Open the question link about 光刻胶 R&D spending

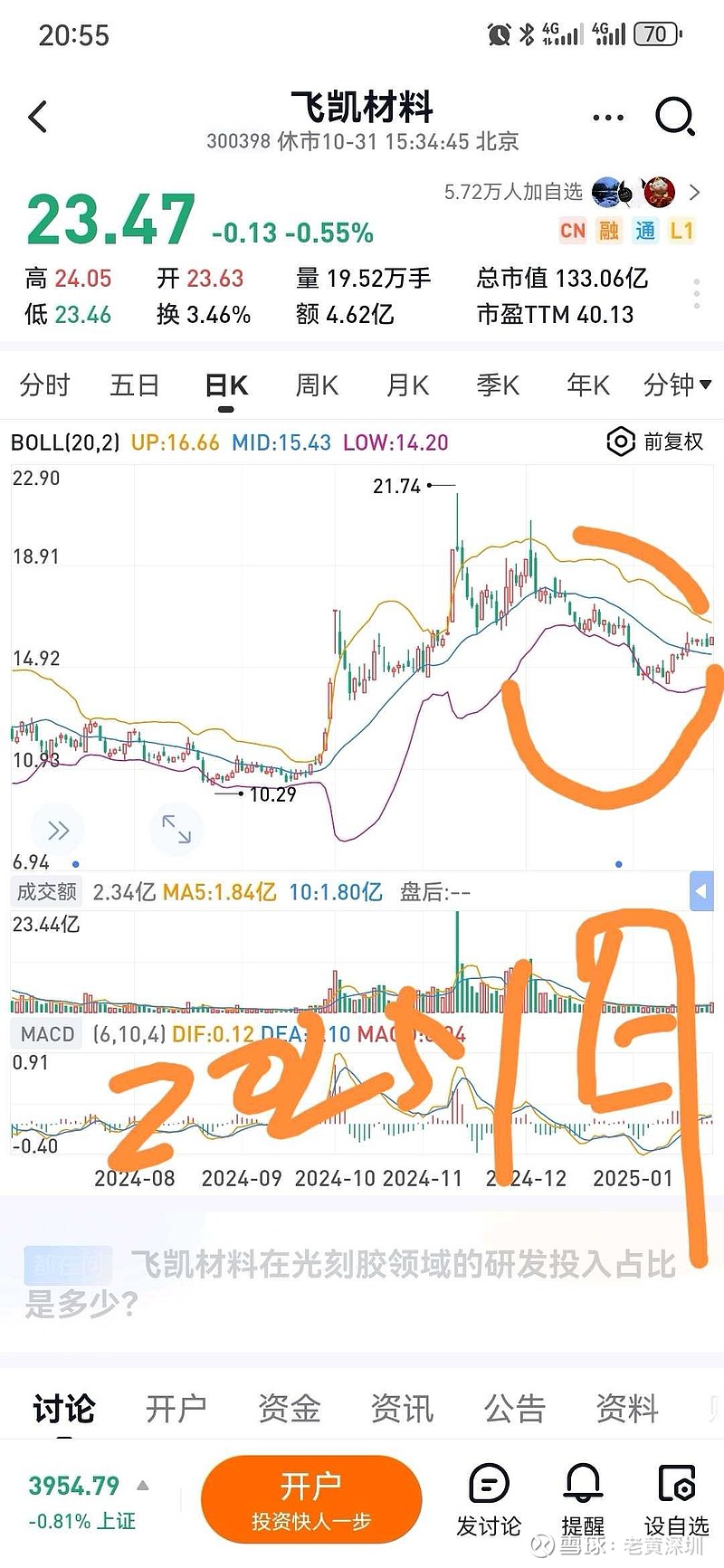(362, 1281)
